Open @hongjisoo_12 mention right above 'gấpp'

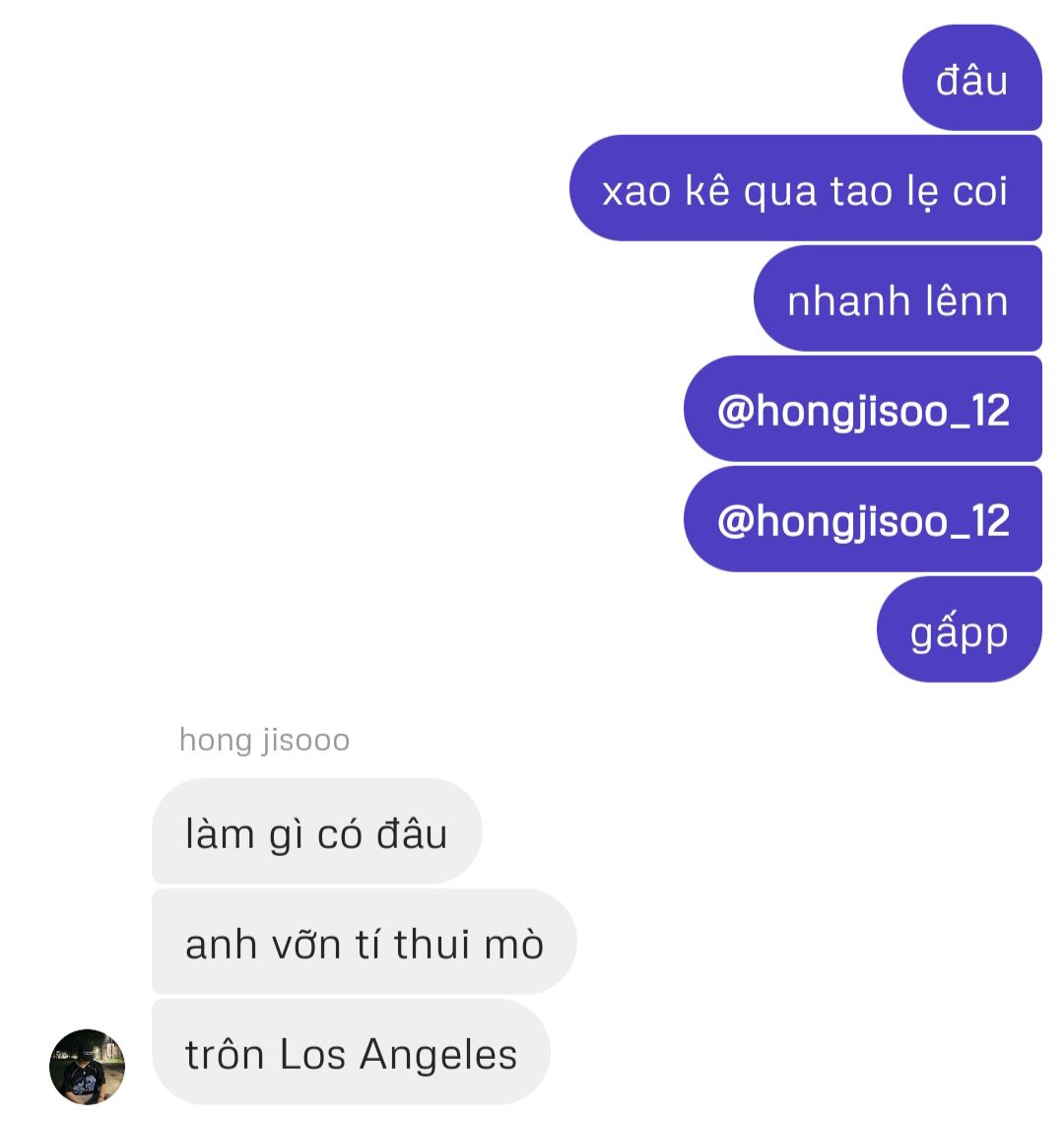click(863, 521)
